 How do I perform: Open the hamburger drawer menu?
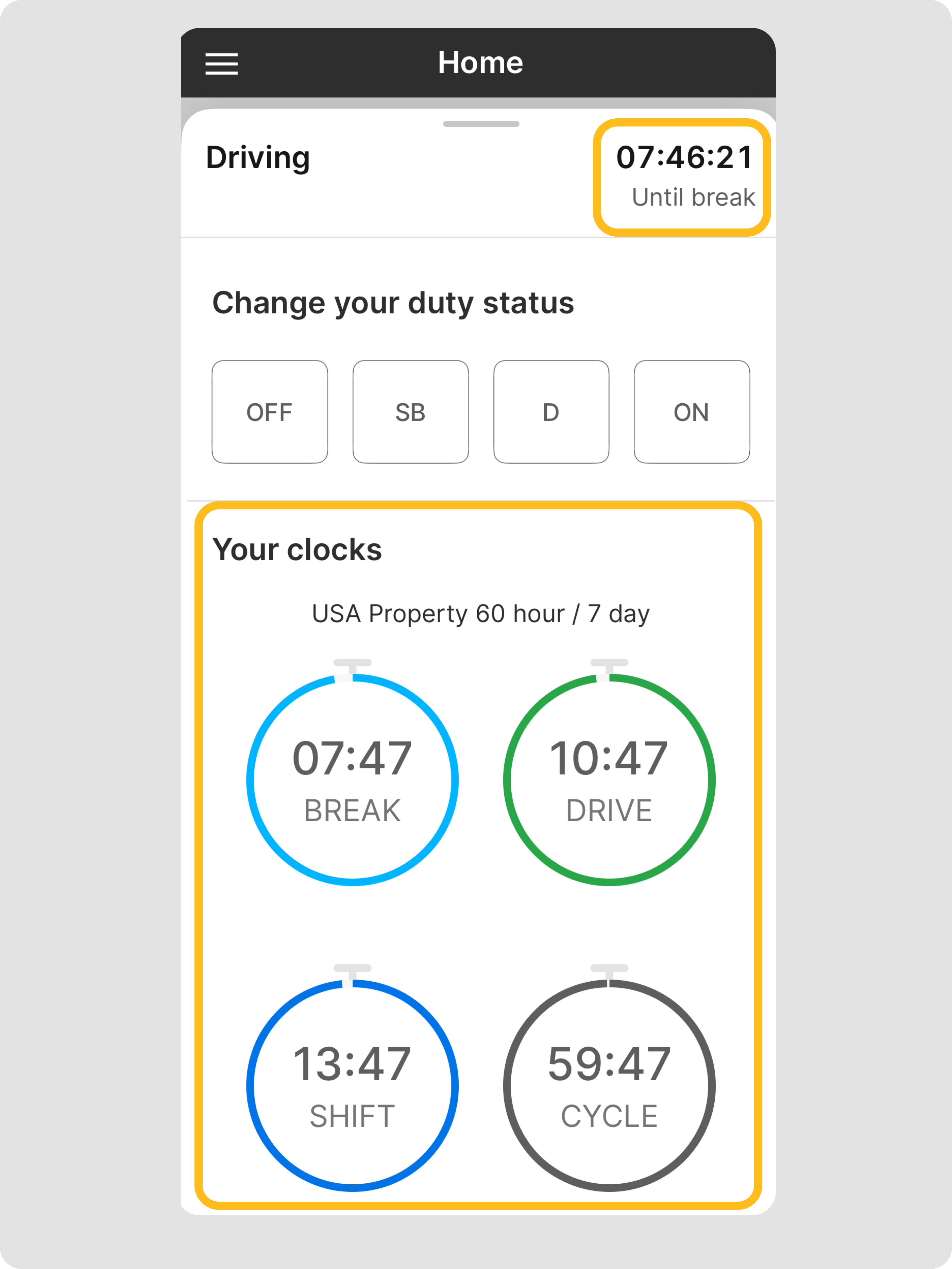click(x=221, y=64)
